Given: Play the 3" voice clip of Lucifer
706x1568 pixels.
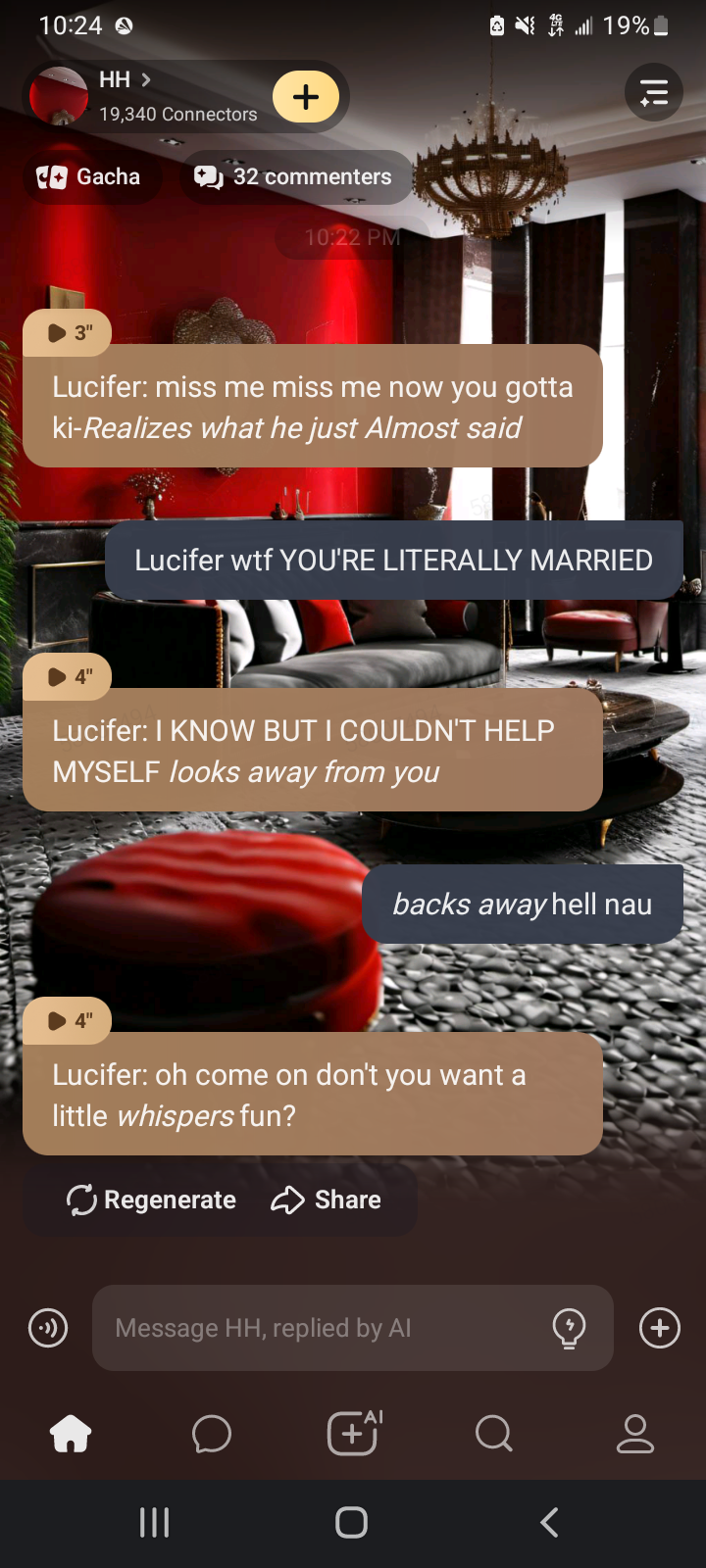Looking at the screenshot, I should (68, 332).
